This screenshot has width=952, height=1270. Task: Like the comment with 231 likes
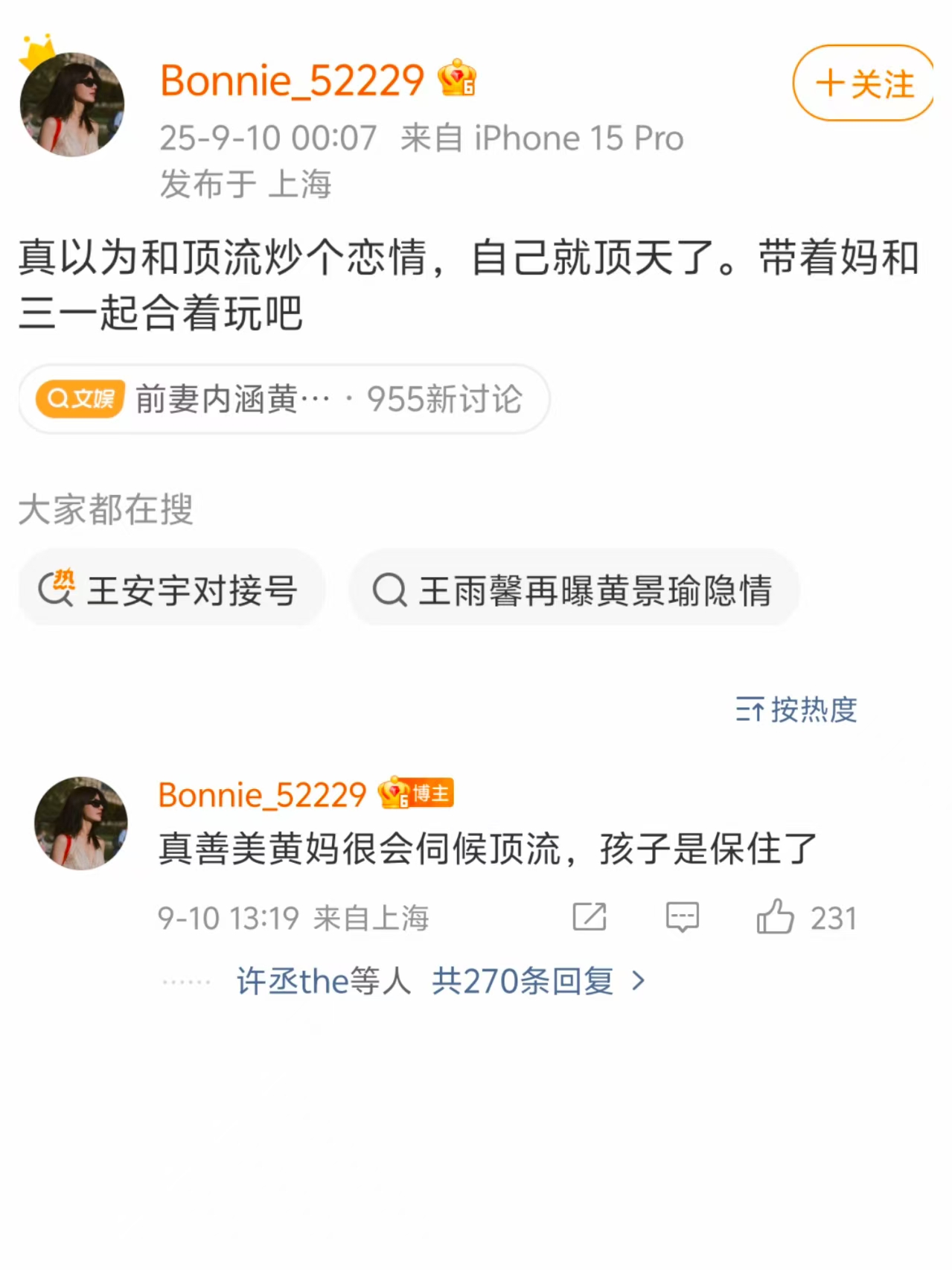[x=776, y=917]
